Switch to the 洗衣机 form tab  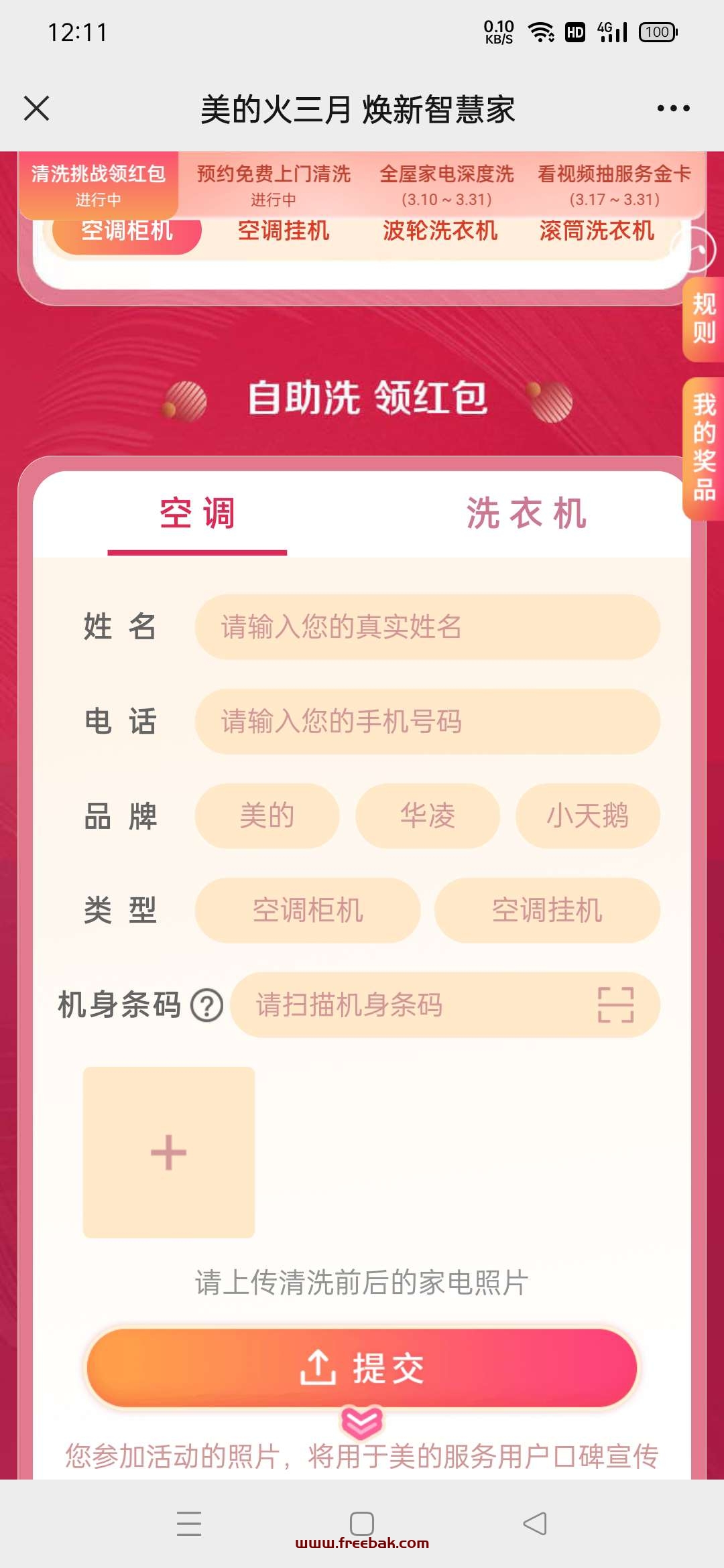click(x=526, y=514)
